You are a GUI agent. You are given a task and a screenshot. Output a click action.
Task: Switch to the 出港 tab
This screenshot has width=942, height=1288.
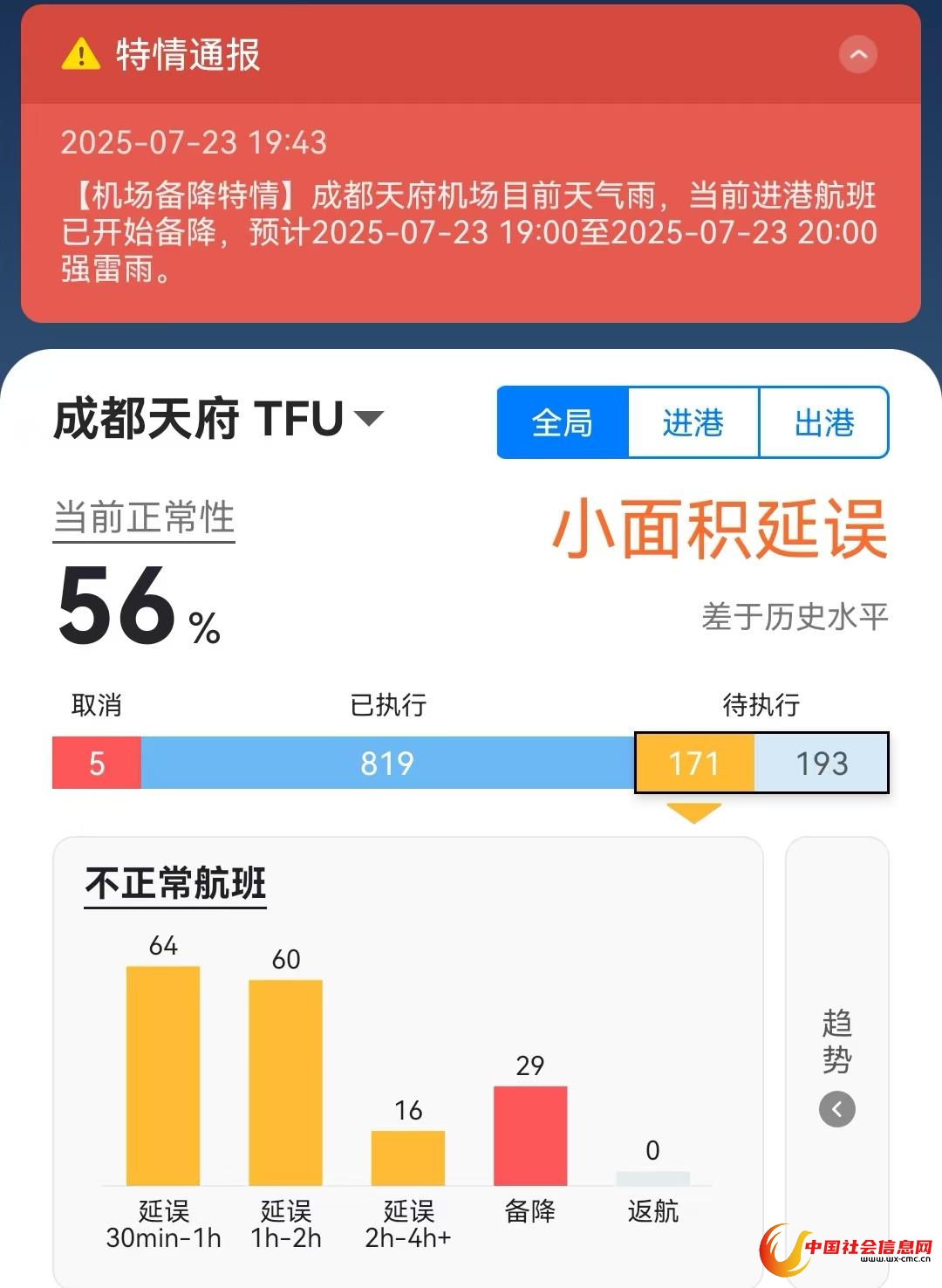click(x=823, y=423)
